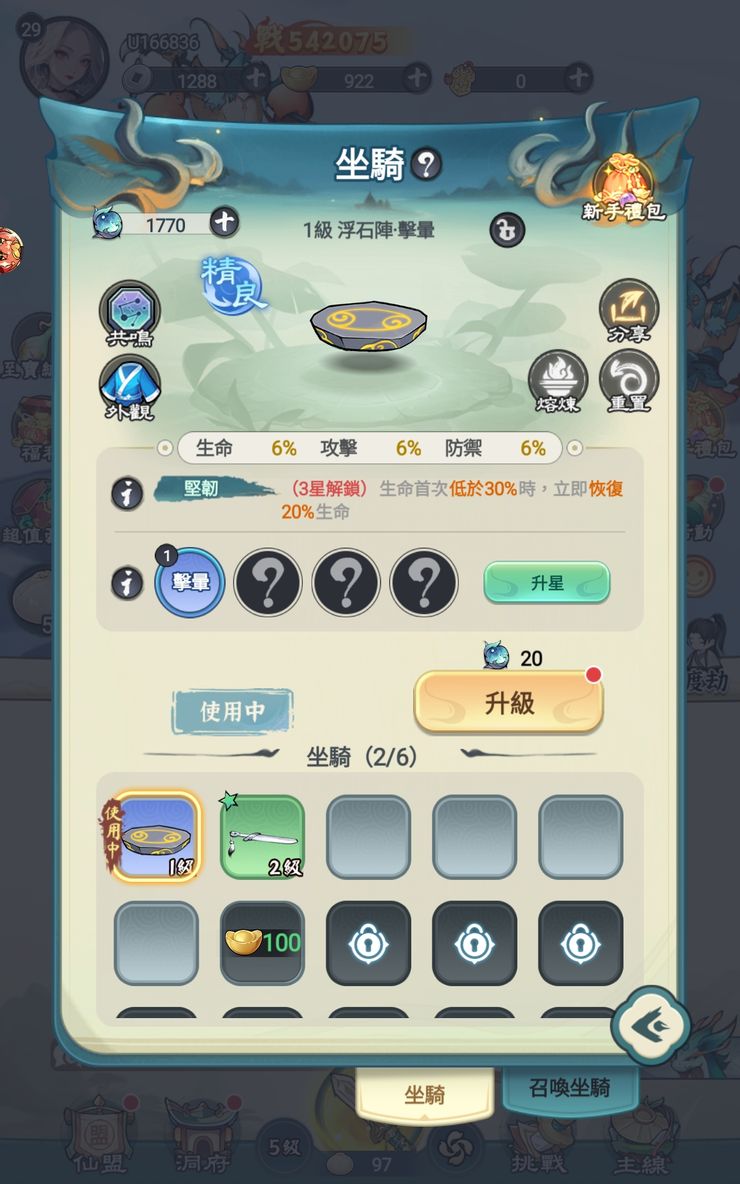
Task: Select the 擊暈 skill slot
Action: tap(190, 581)
